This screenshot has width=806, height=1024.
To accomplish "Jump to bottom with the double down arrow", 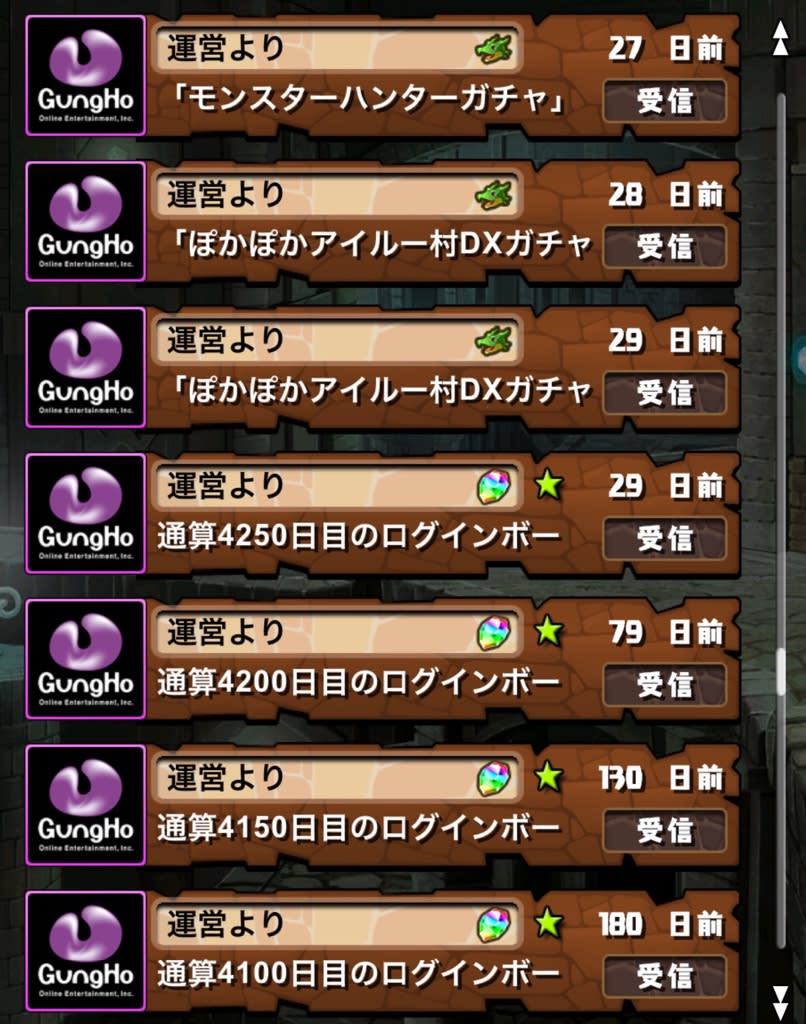I will [x=782, y=997].
